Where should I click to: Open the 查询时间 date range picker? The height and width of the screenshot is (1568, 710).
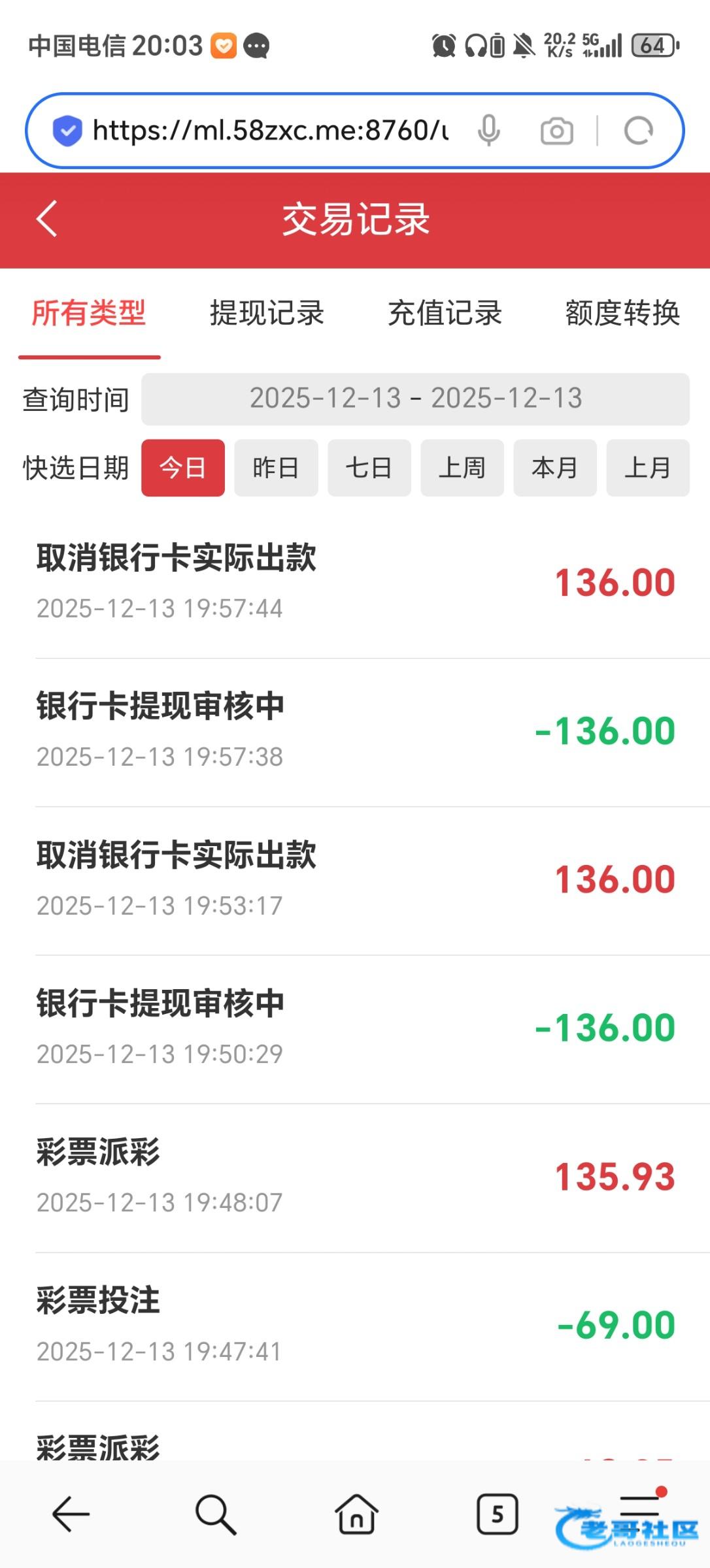pos(415,399)
